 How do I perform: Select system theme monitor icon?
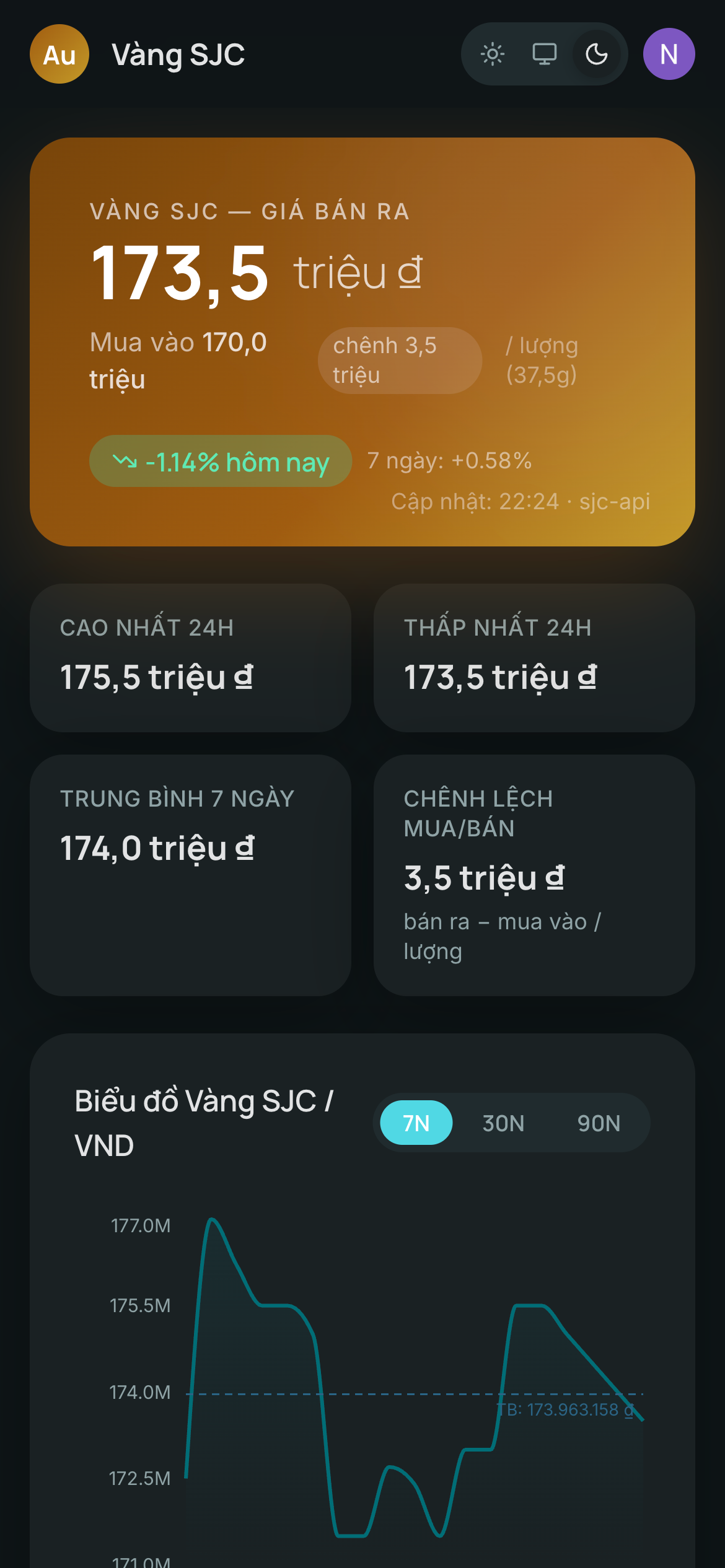click(x=543, y=55)
